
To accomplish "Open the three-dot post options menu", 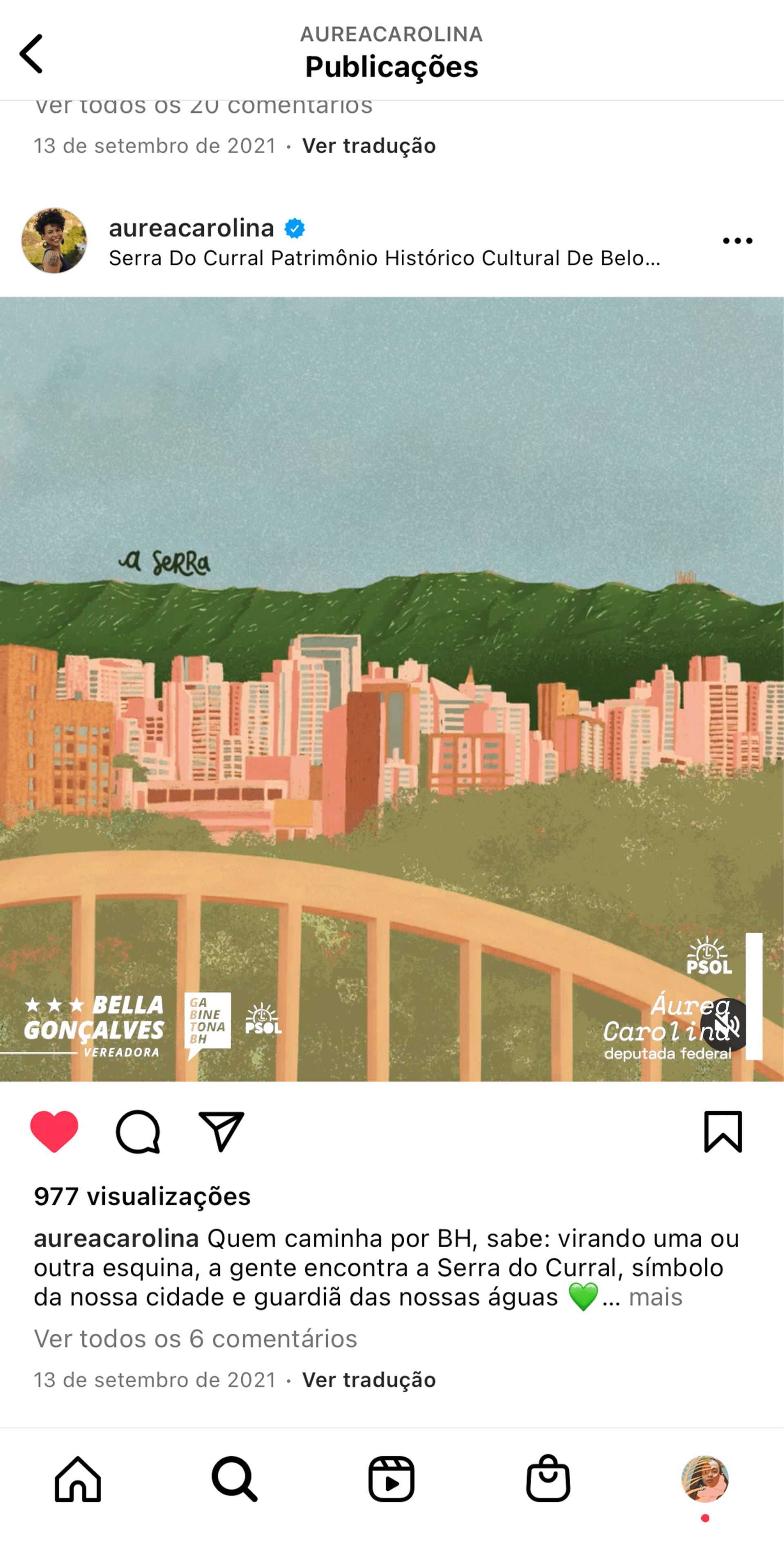I will 737,241.
